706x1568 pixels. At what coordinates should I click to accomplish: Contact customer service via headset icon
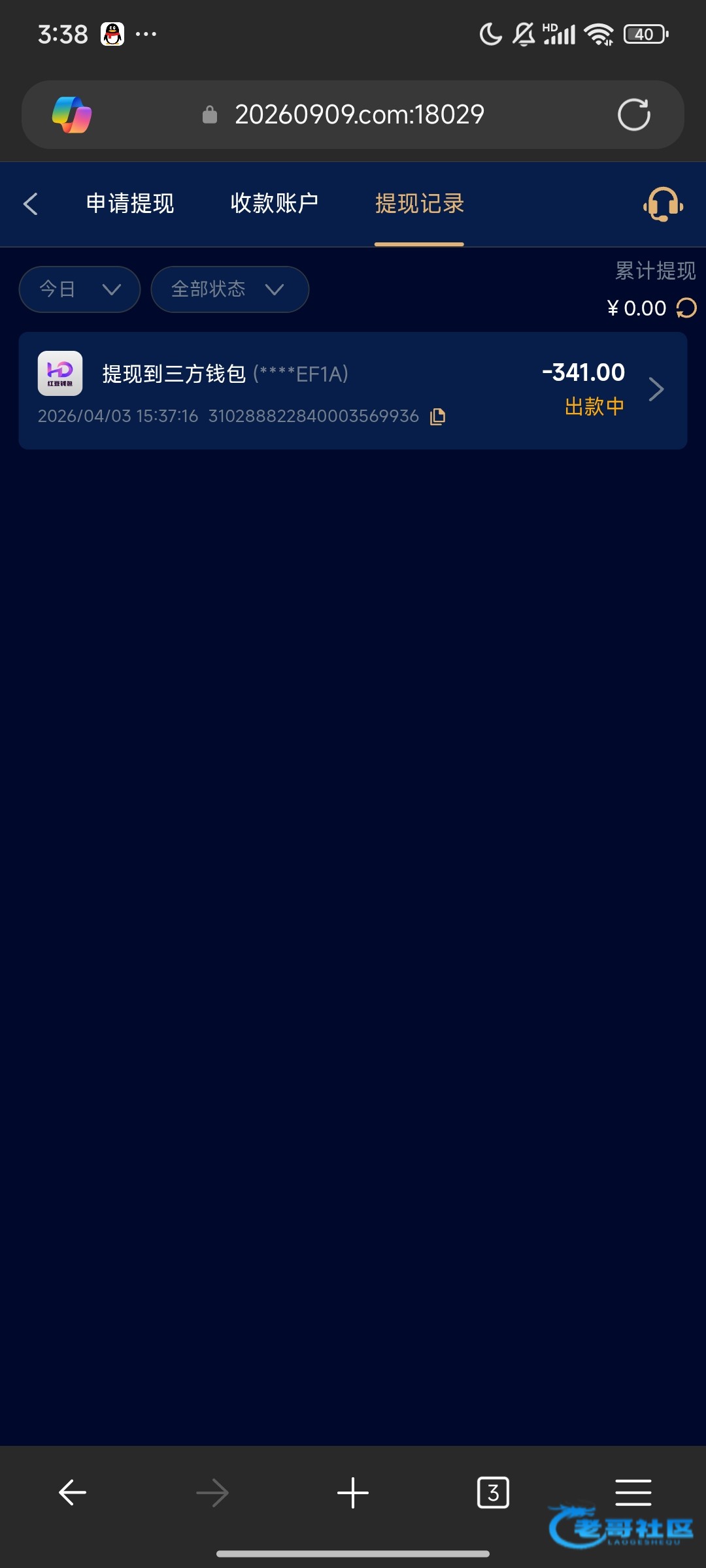(x=663, y=204)
